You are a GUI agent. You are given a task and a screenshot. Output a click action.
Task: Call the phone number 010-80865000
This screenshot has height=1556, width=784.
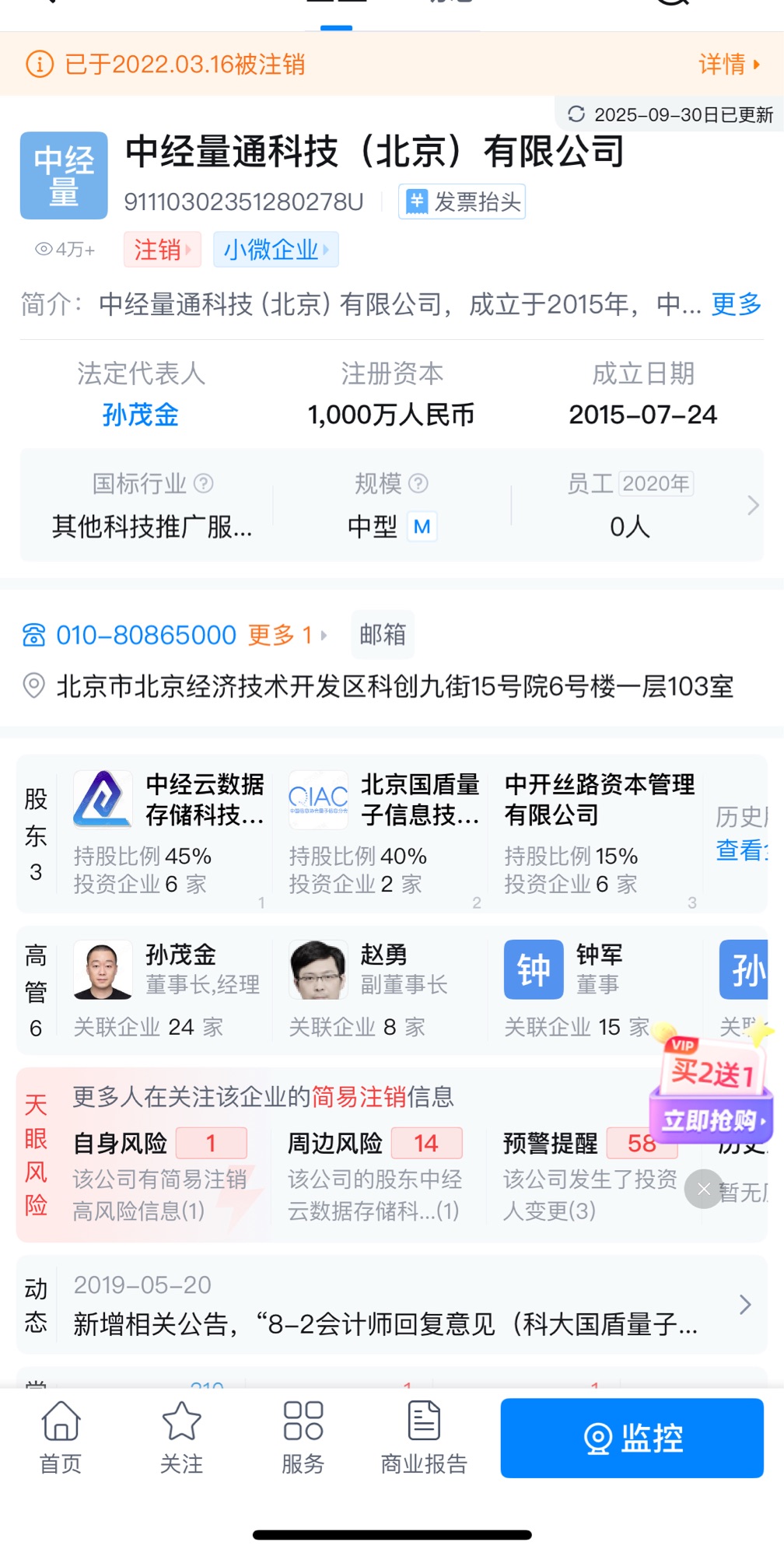pos(145,636)
